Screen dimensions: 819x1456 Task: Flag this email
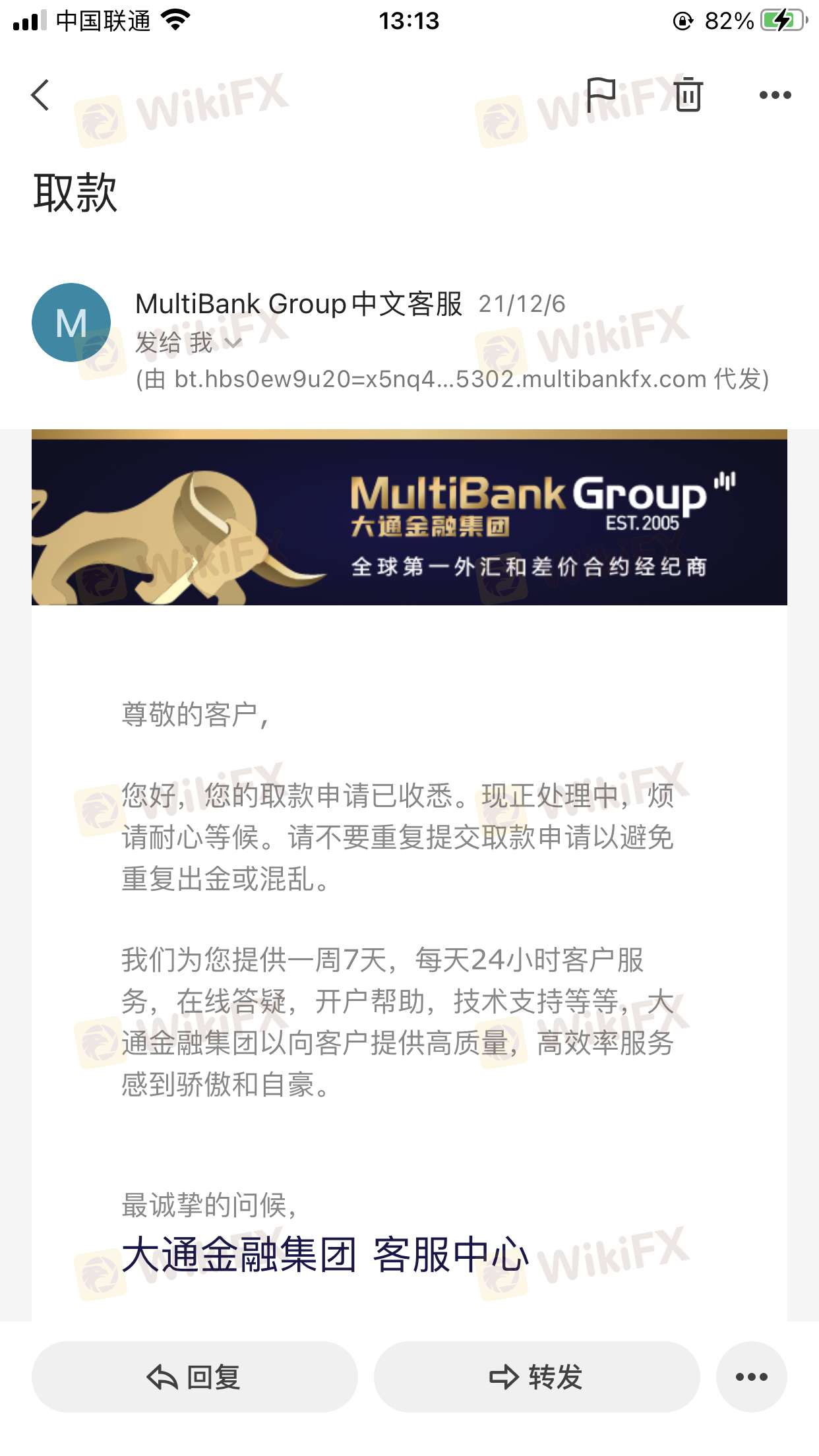(x=601, y=95)
